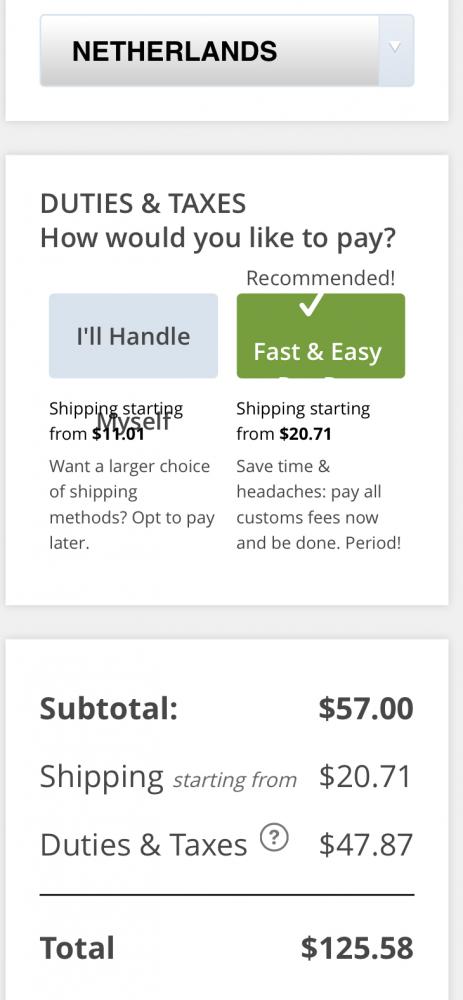Open the Netherlands country dropdown

click(x=227, y=50)
